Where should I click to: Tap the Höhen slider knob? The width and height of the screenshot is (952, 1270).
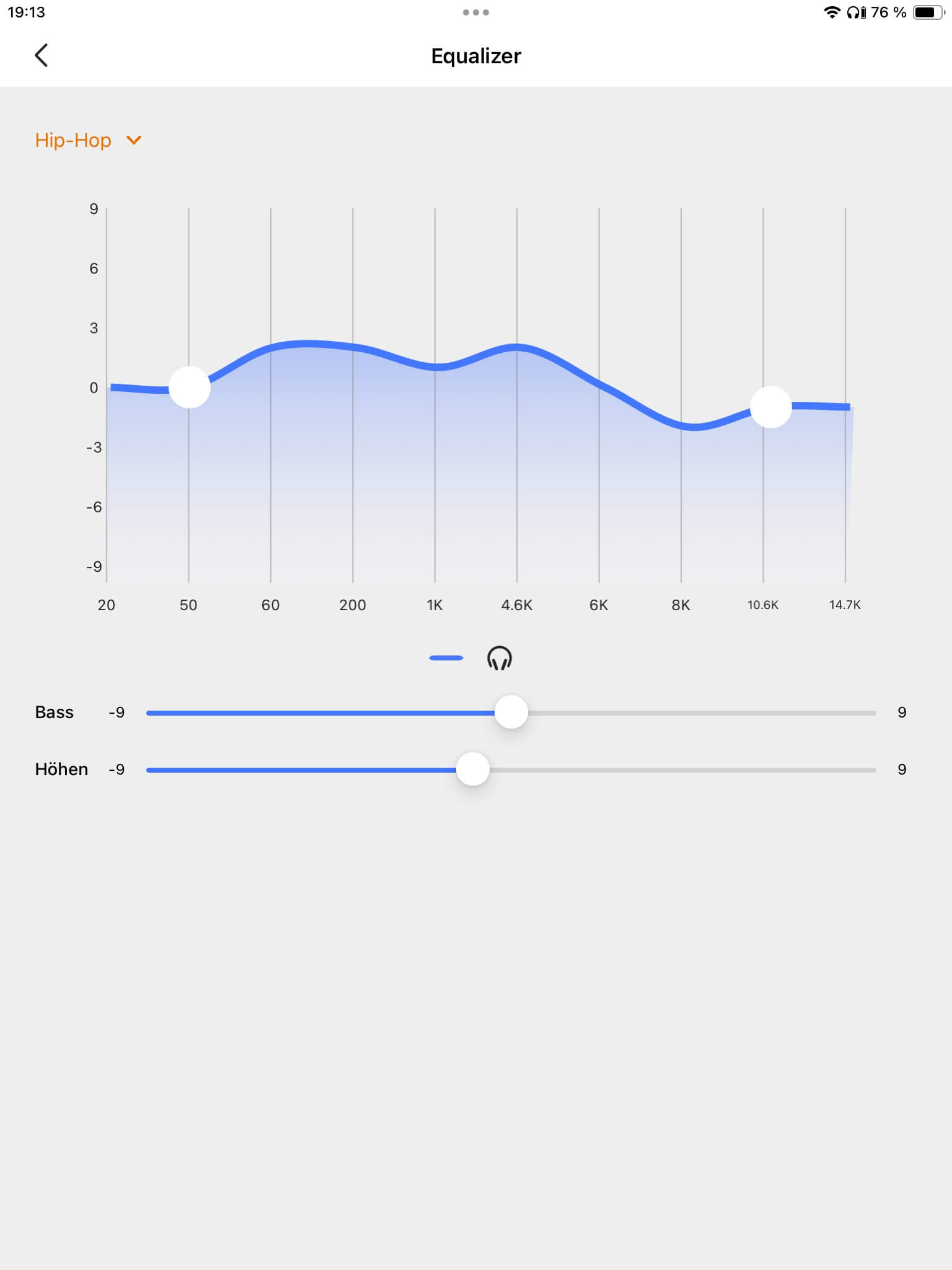tap(473, 770)
